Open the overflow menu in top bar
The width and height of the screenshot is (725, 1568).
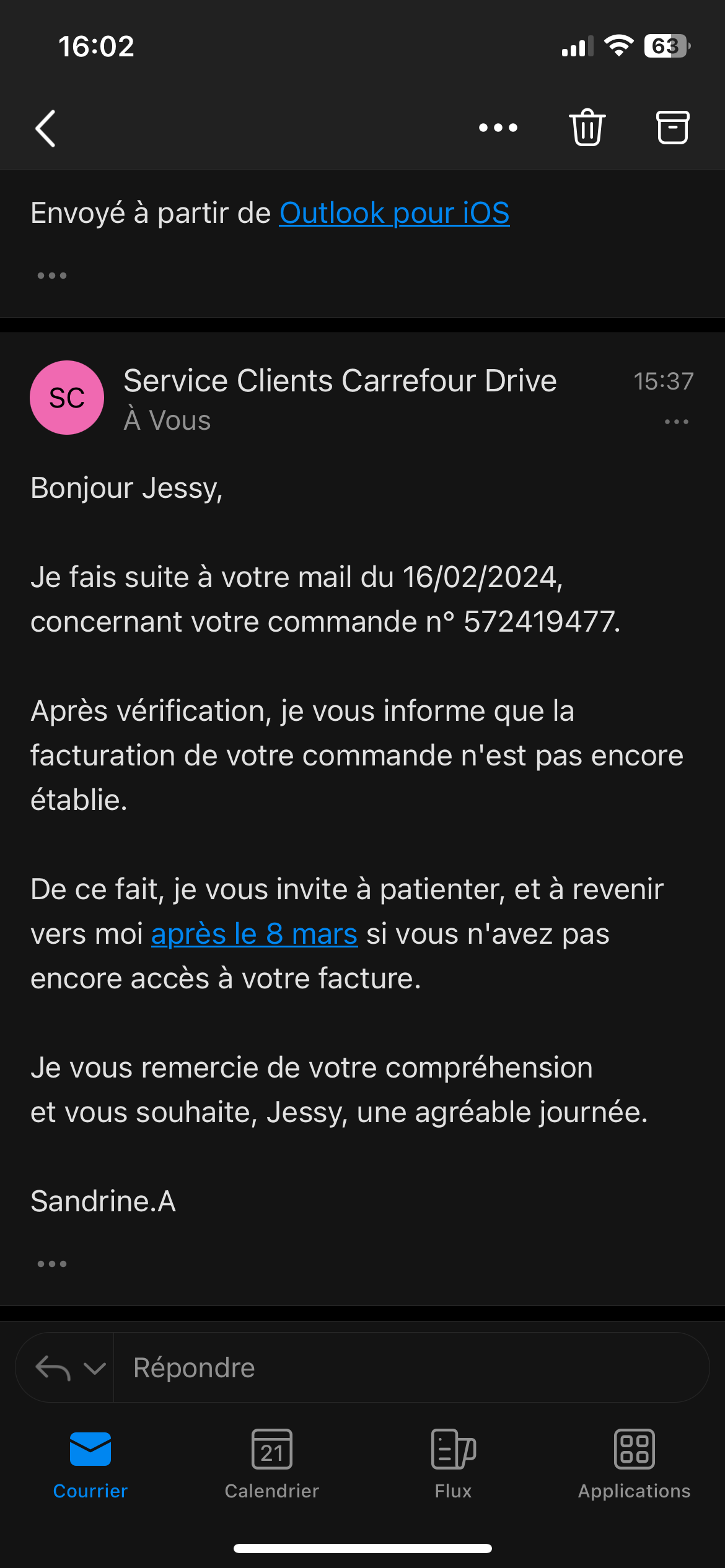pos(498,128)
